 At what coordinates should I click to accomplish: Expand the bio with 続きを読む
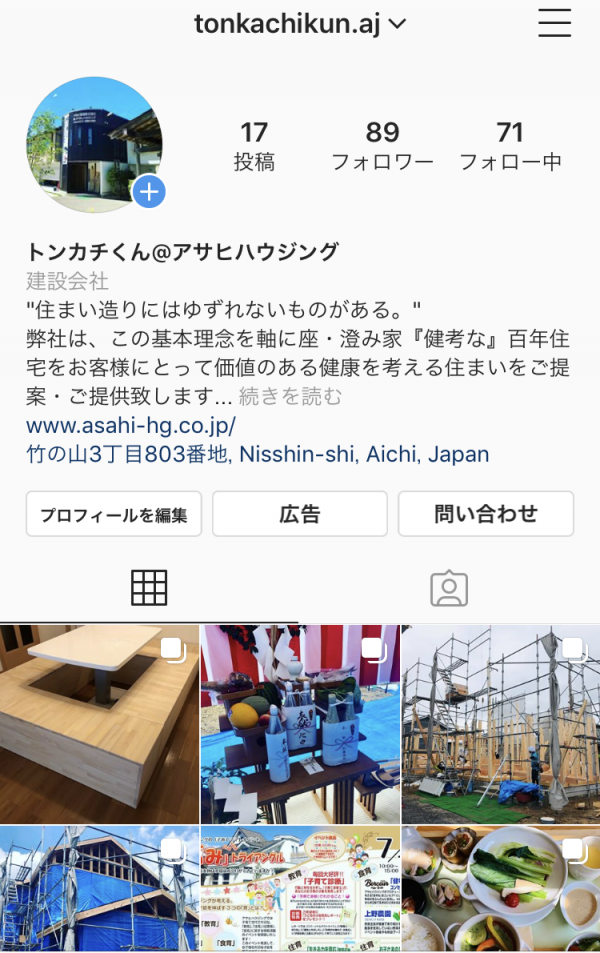pos(291,396)
